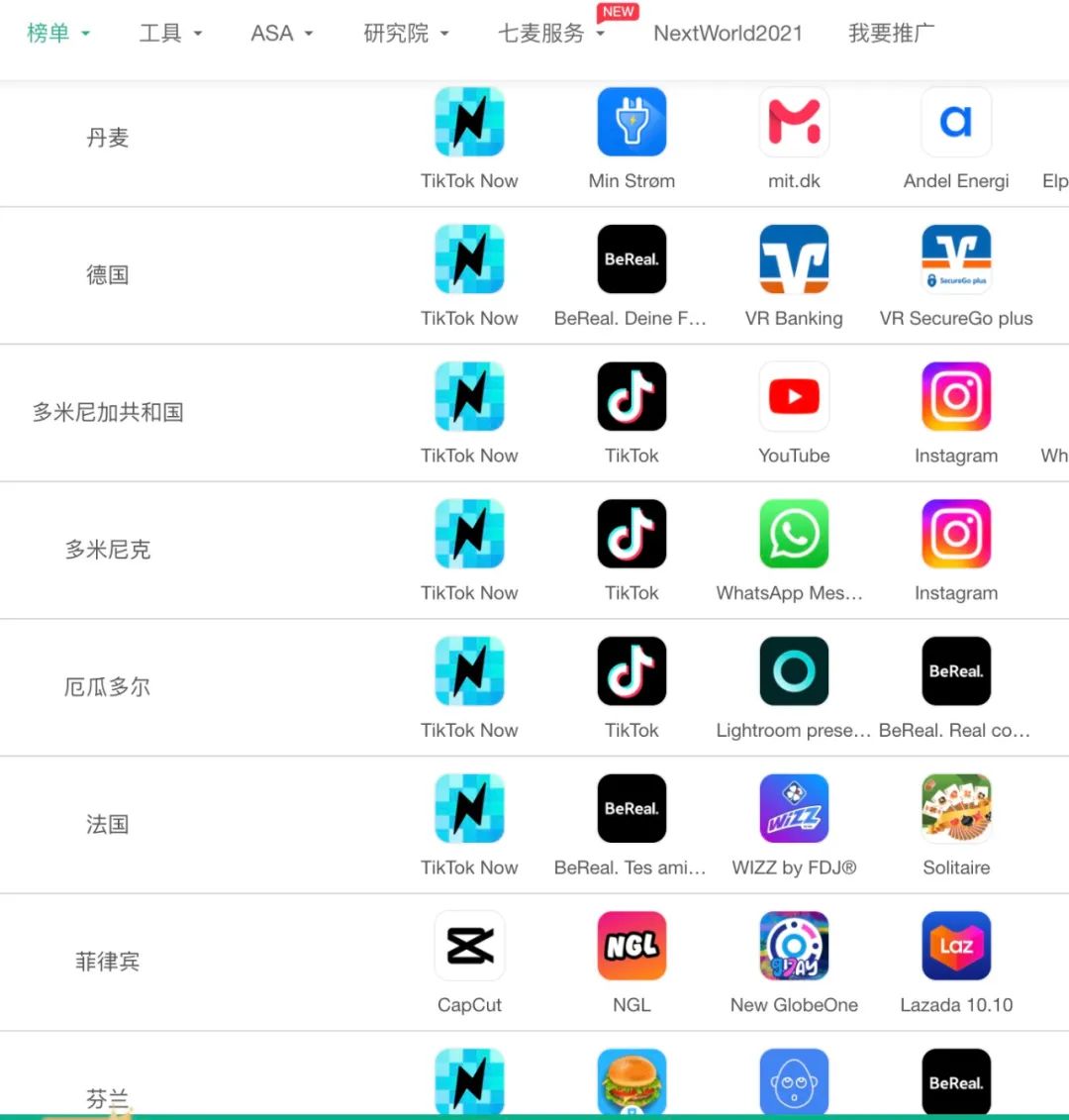
Task: Expand the 榜单 dropdown menu
Action: coord(57,33)
